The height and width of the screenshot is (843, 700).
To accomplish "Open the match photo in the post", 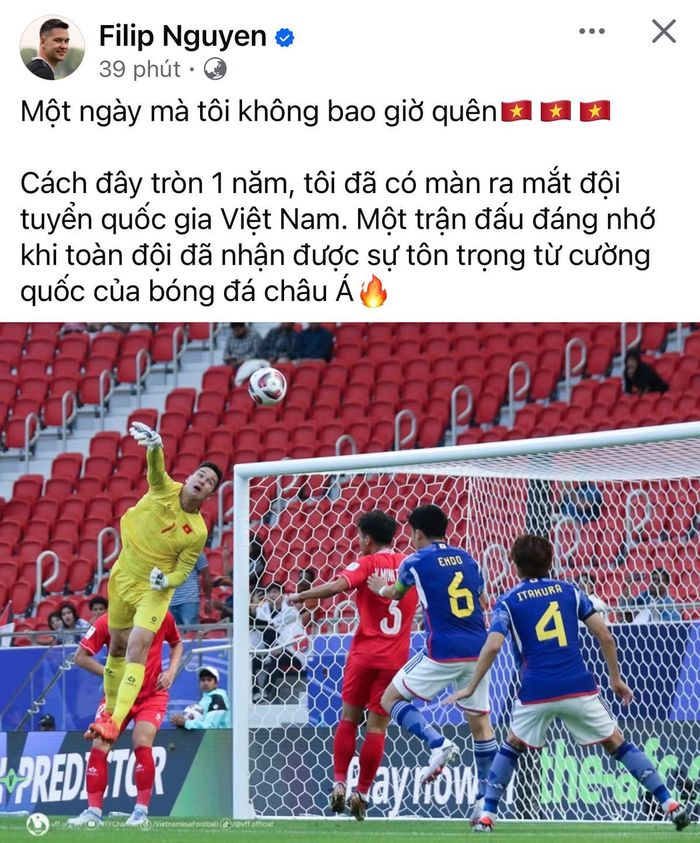I will coord(350,580).
